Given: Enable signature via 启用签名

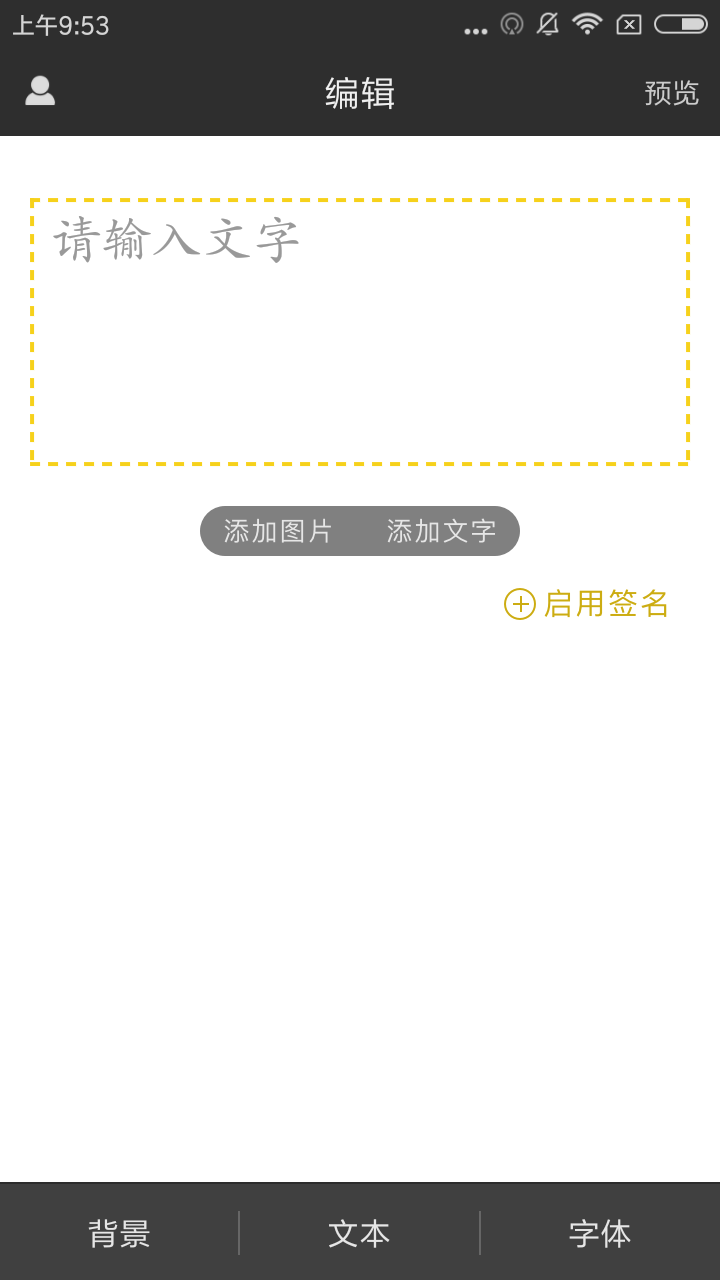Looking at the screenshot, I should click(x=587, y=604).
